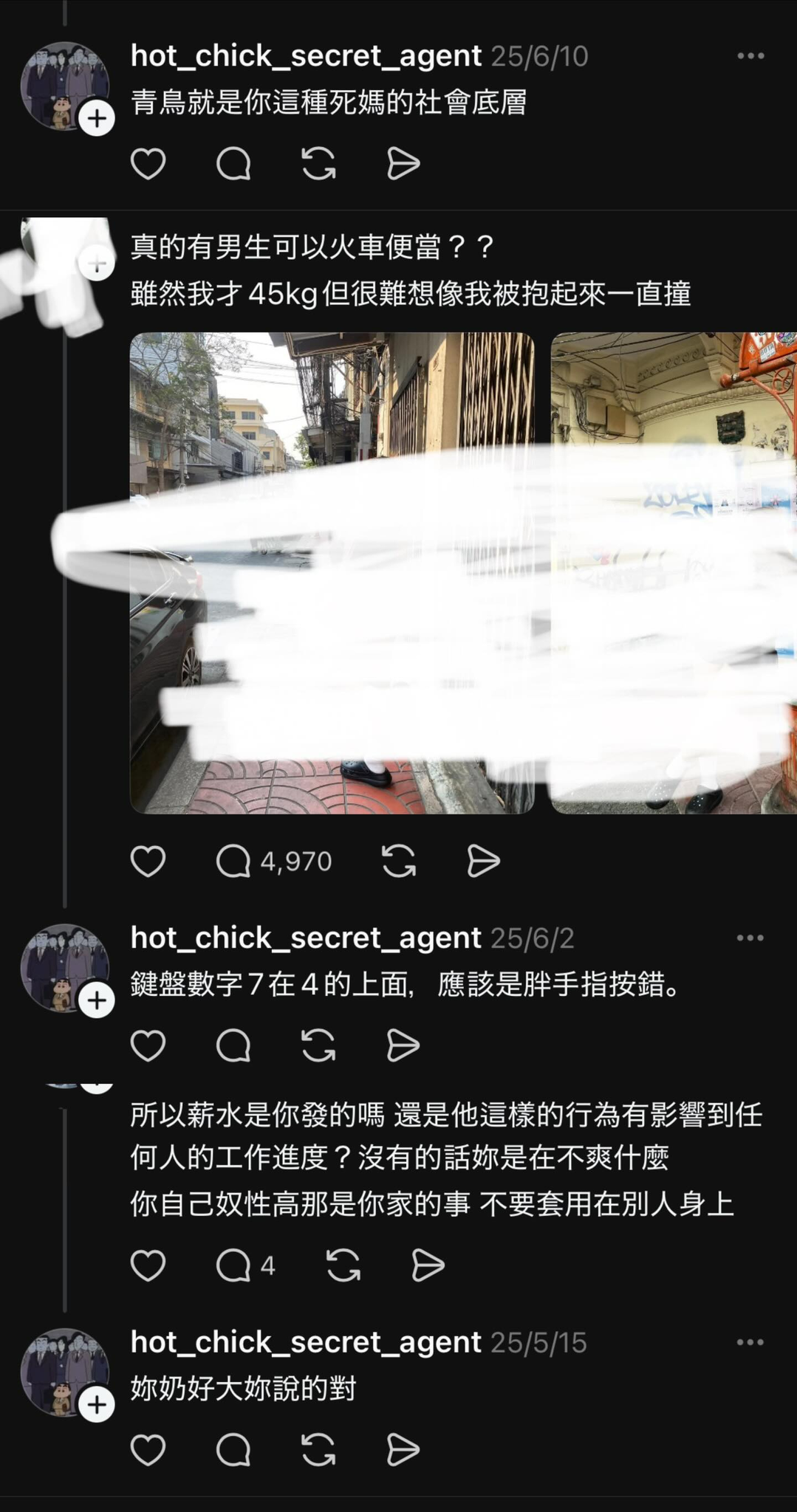Image resolution: width=797 pixels, height=1512 pixels.
Task: Comment on the 25/6/10 reply
Action: pos(233,164)
